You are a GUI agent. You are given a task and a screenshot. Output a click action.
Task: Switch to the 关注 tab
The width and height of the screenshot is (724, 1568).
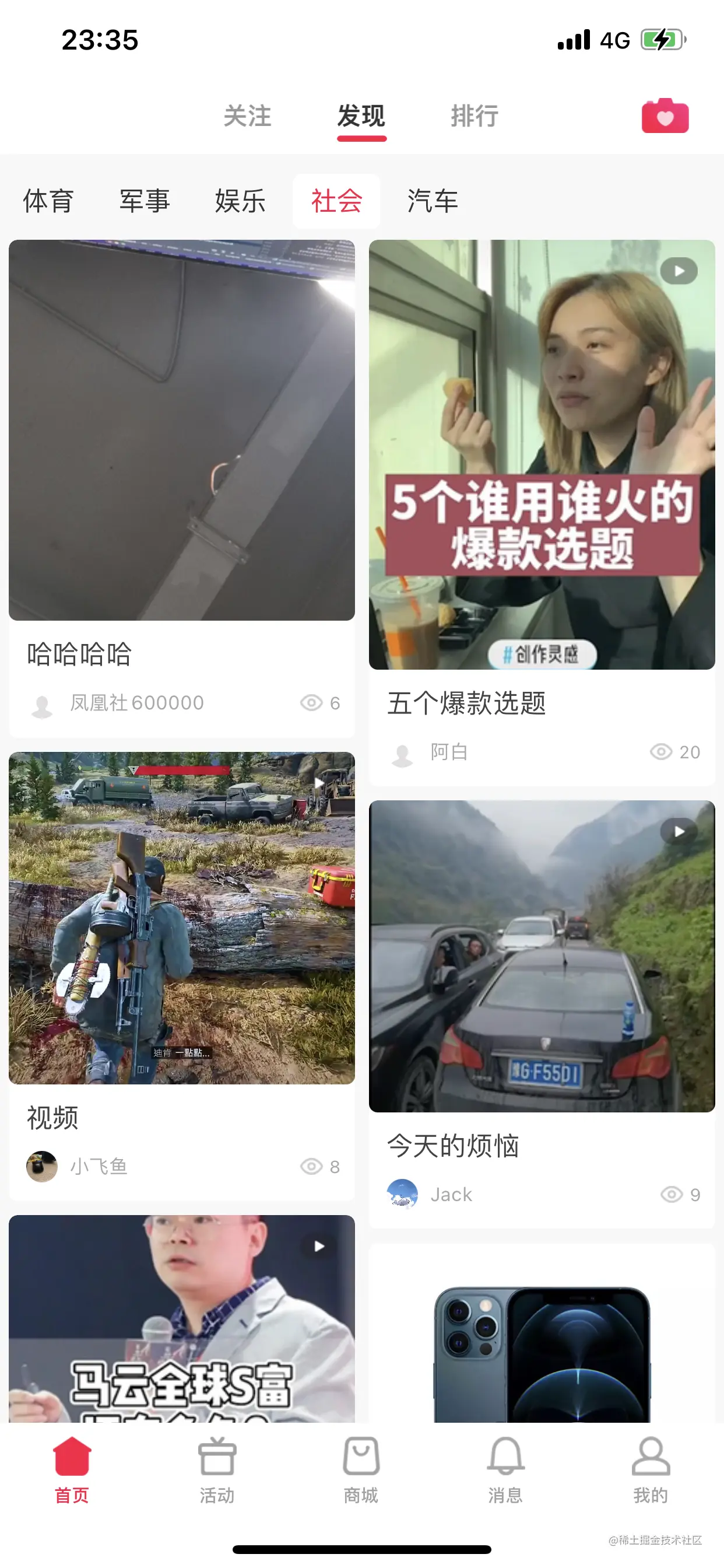247,116
